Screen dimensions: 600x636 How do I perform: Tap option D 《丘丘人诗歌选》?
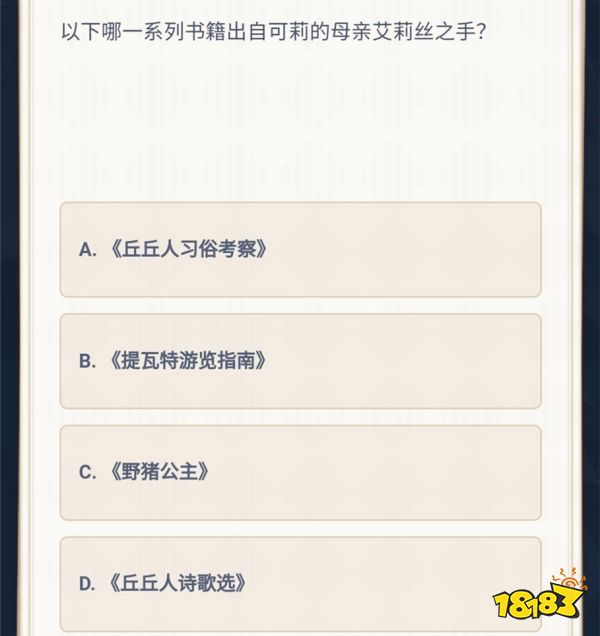click(x=300, y=583)
